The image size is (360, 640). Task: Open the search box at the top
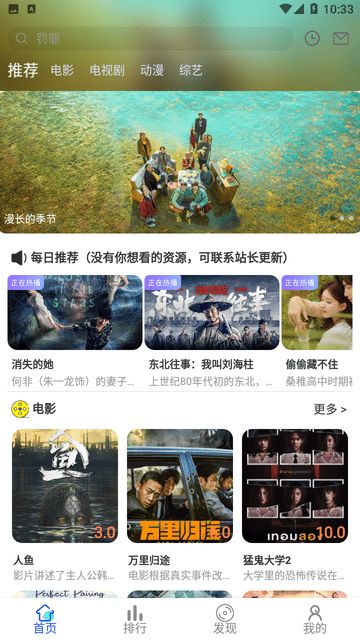150,39
